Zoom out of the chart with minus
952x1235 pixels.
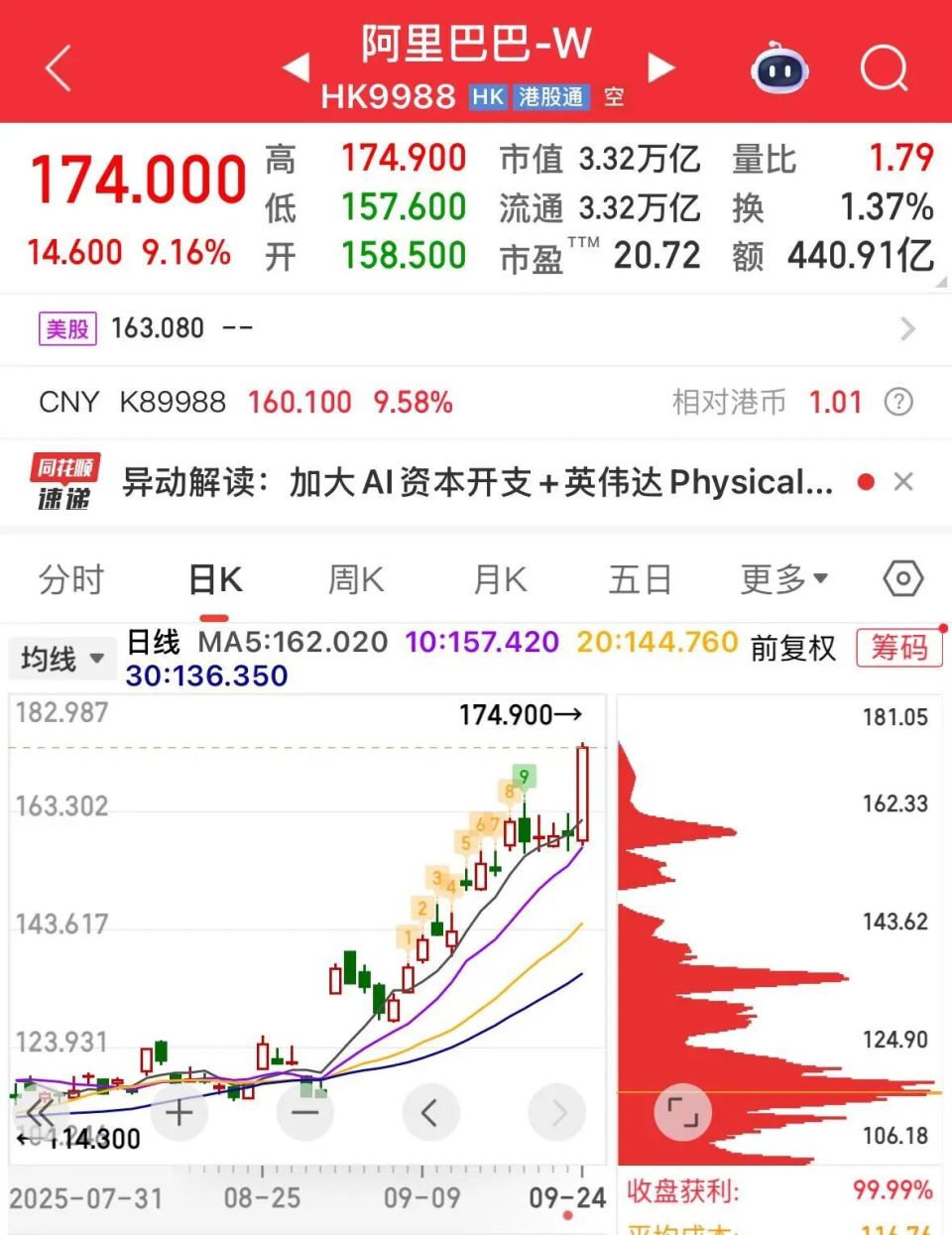tap(305, 1112)
